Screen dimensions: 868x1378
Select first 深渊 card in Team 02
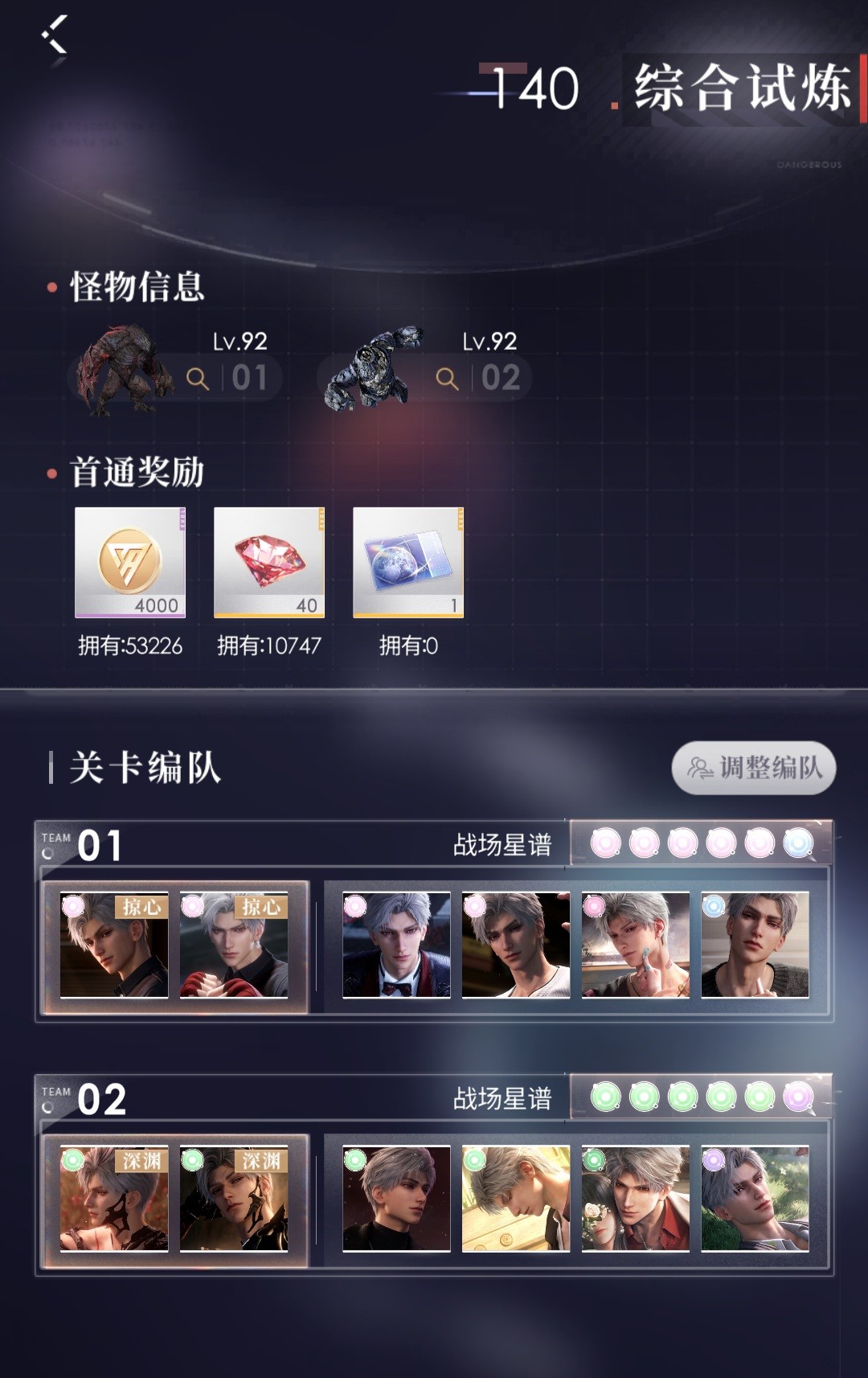(114, 1198)
